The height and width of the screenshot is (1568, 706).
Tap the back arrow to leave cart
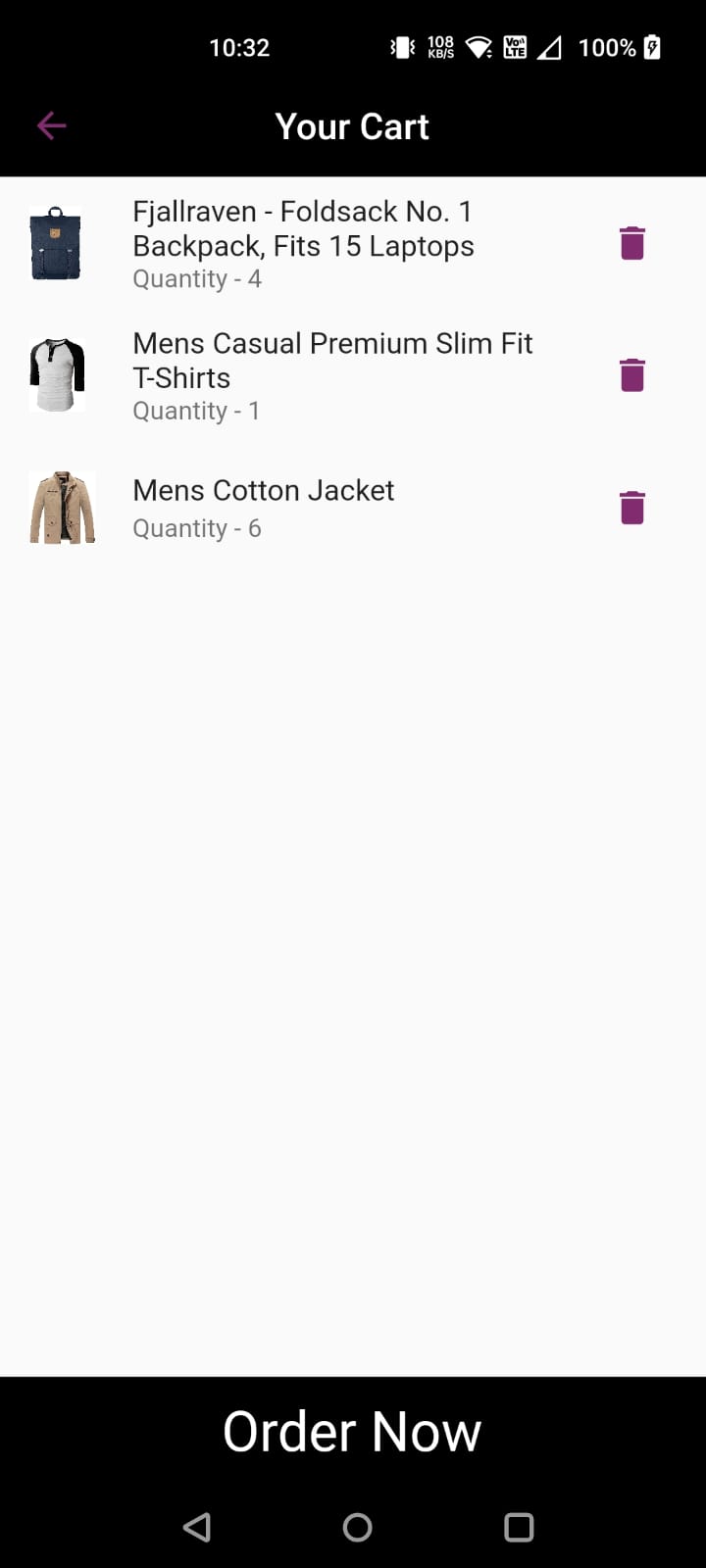tap(50, 125)
